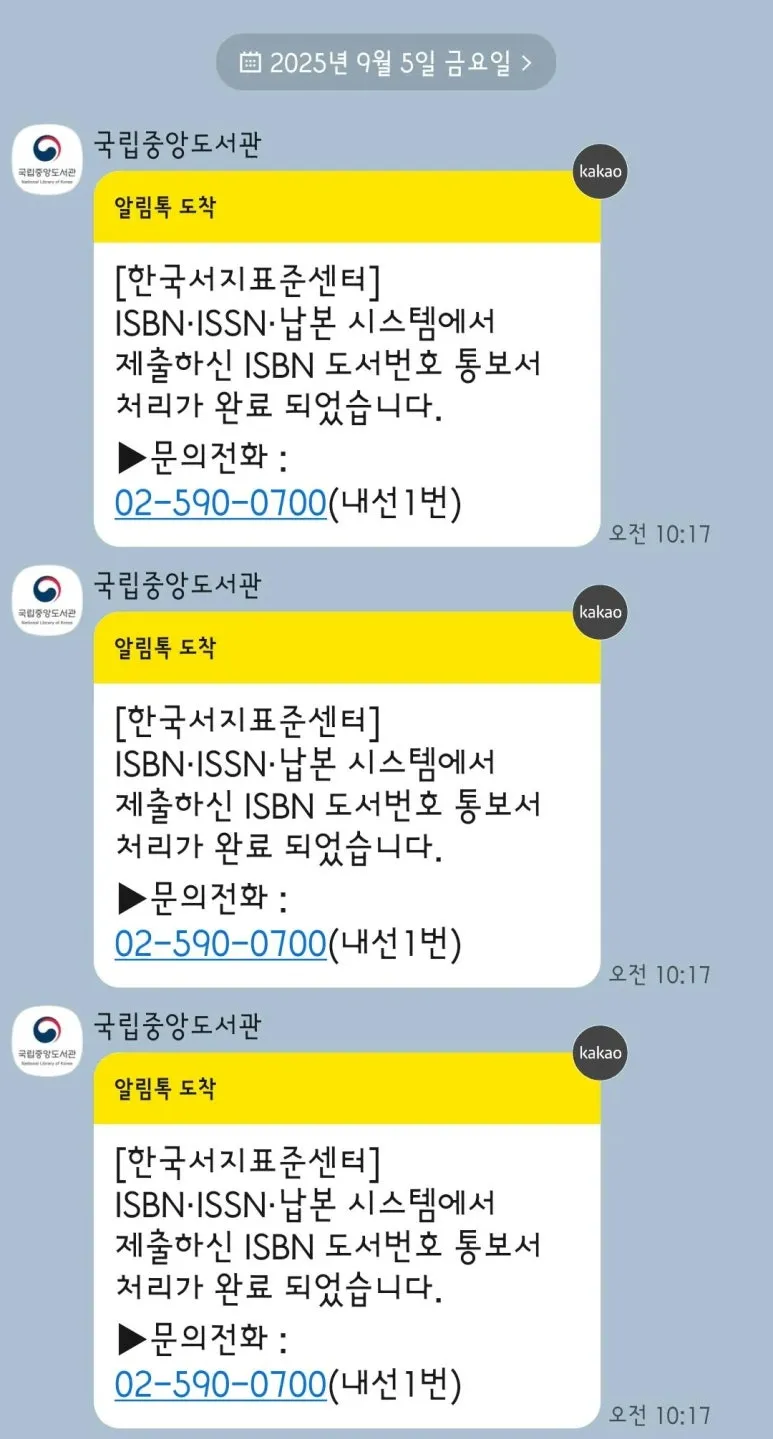Tap the kakao channel badge next to the first message
This screenshot has width=773, height=1439.
[598, 172]
